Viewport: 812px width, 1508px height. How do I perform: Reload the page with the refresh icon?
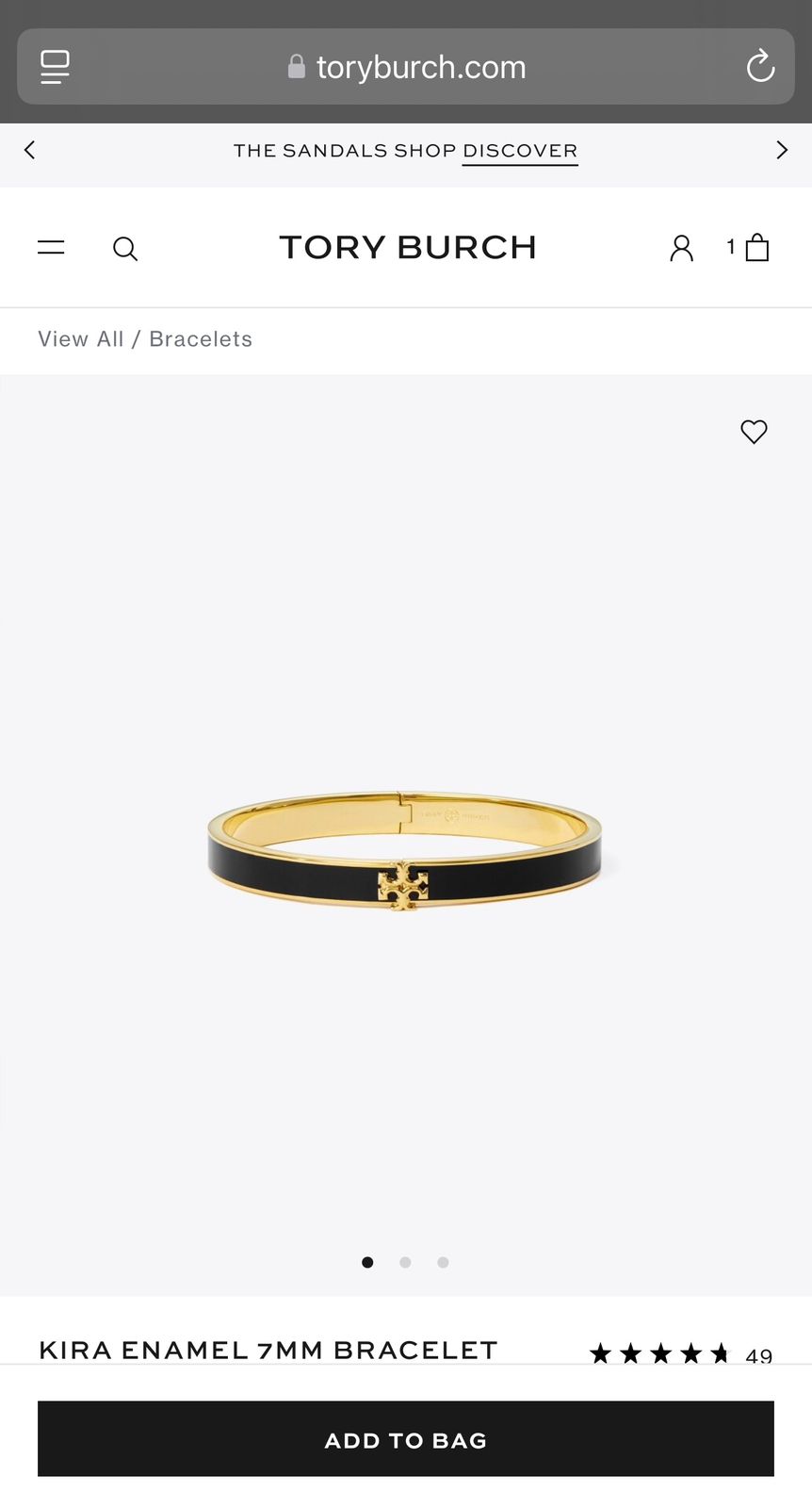click(759, 66)
